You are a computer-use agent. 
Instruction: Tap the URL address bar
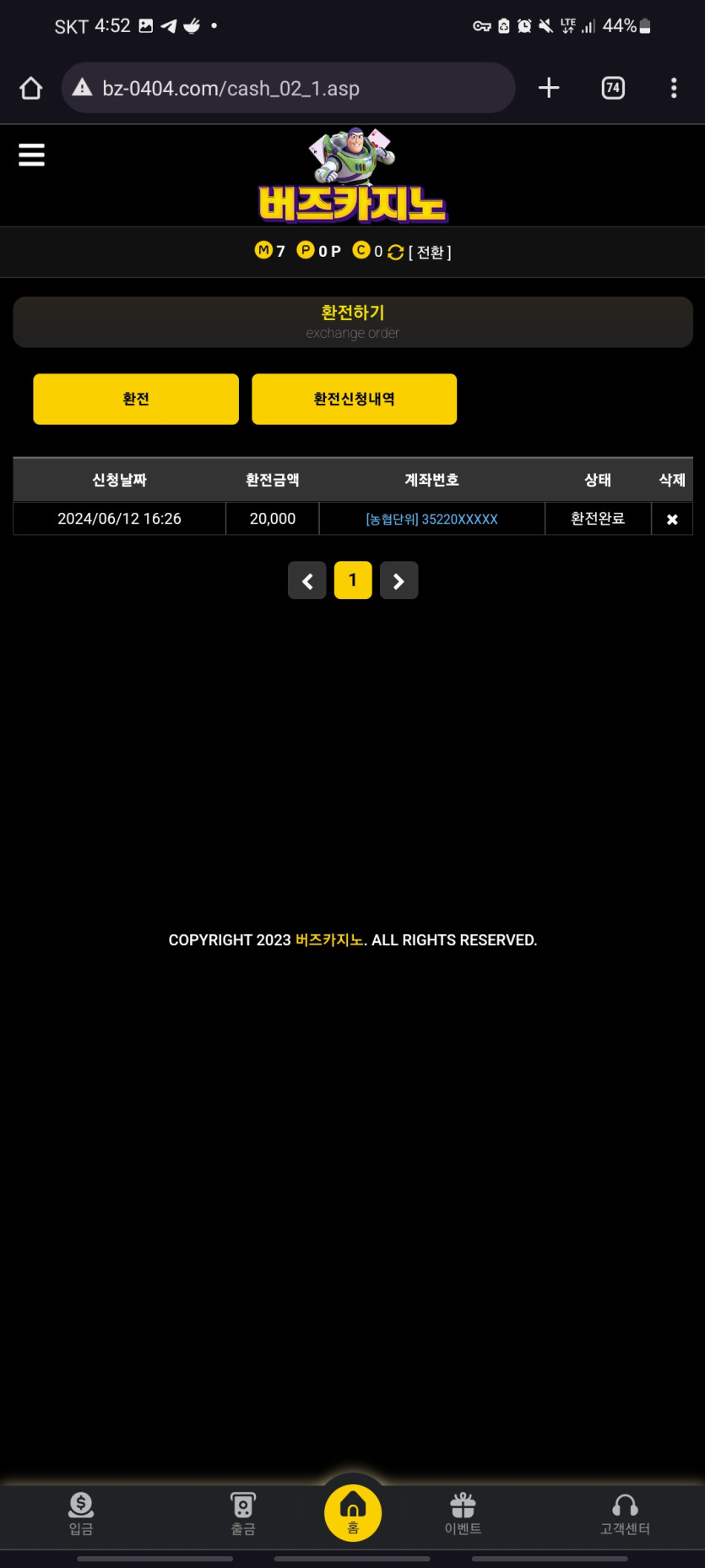point(287,88)
